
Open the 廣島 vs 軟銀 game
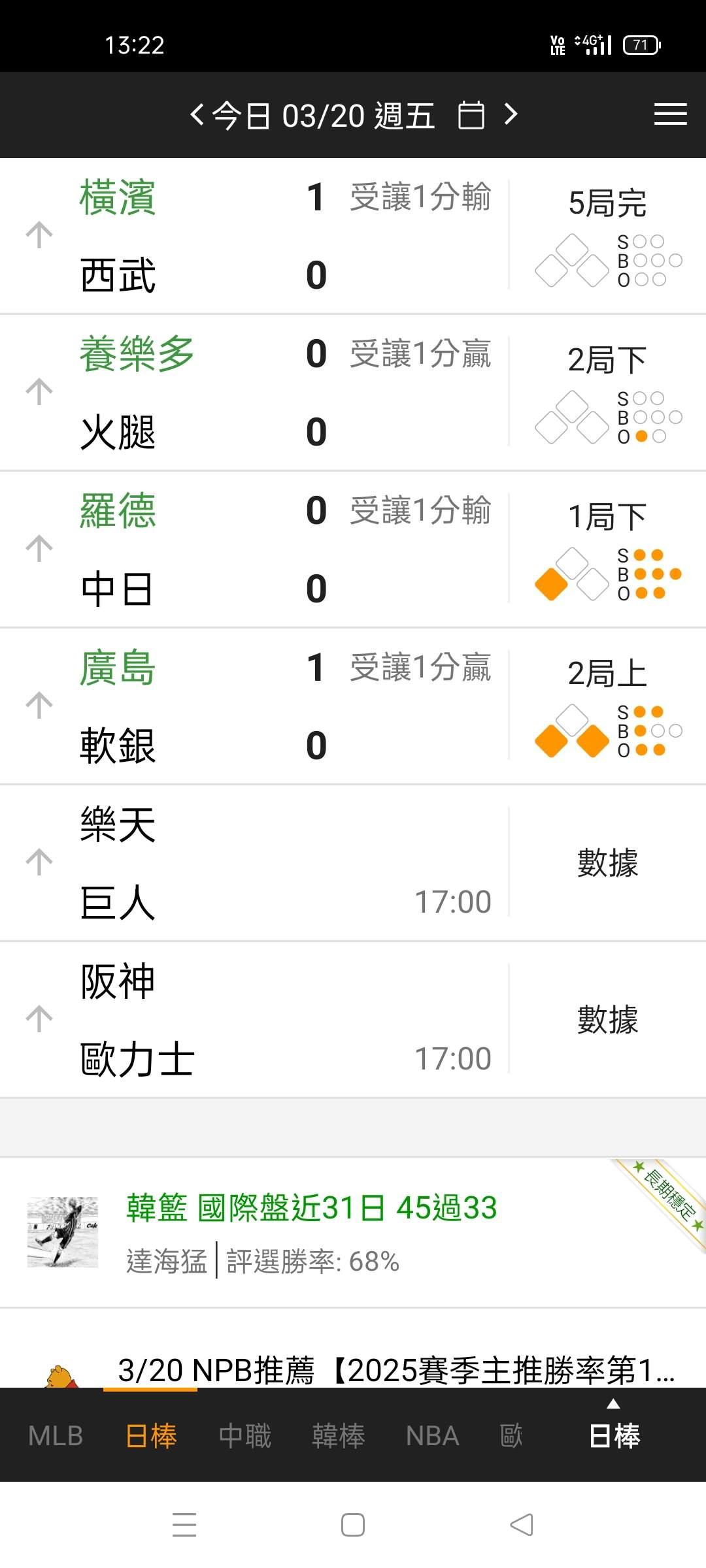tap(261, 706)
